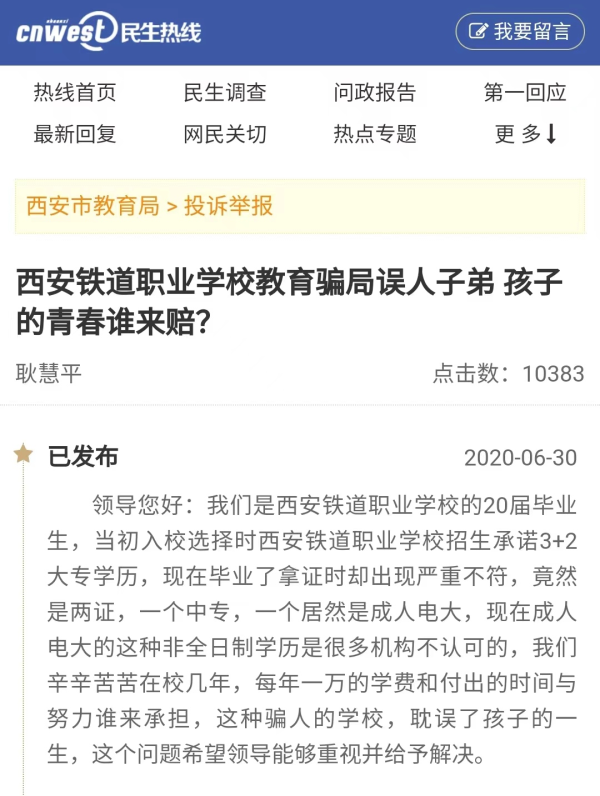
Task: Open 民生调查 section
Action: coord(225,93)
